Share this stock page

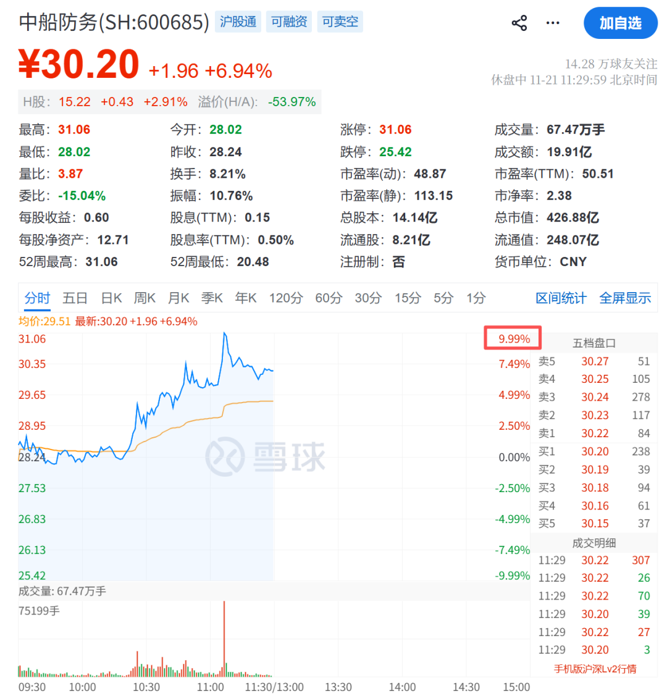(x=519, y=22)
